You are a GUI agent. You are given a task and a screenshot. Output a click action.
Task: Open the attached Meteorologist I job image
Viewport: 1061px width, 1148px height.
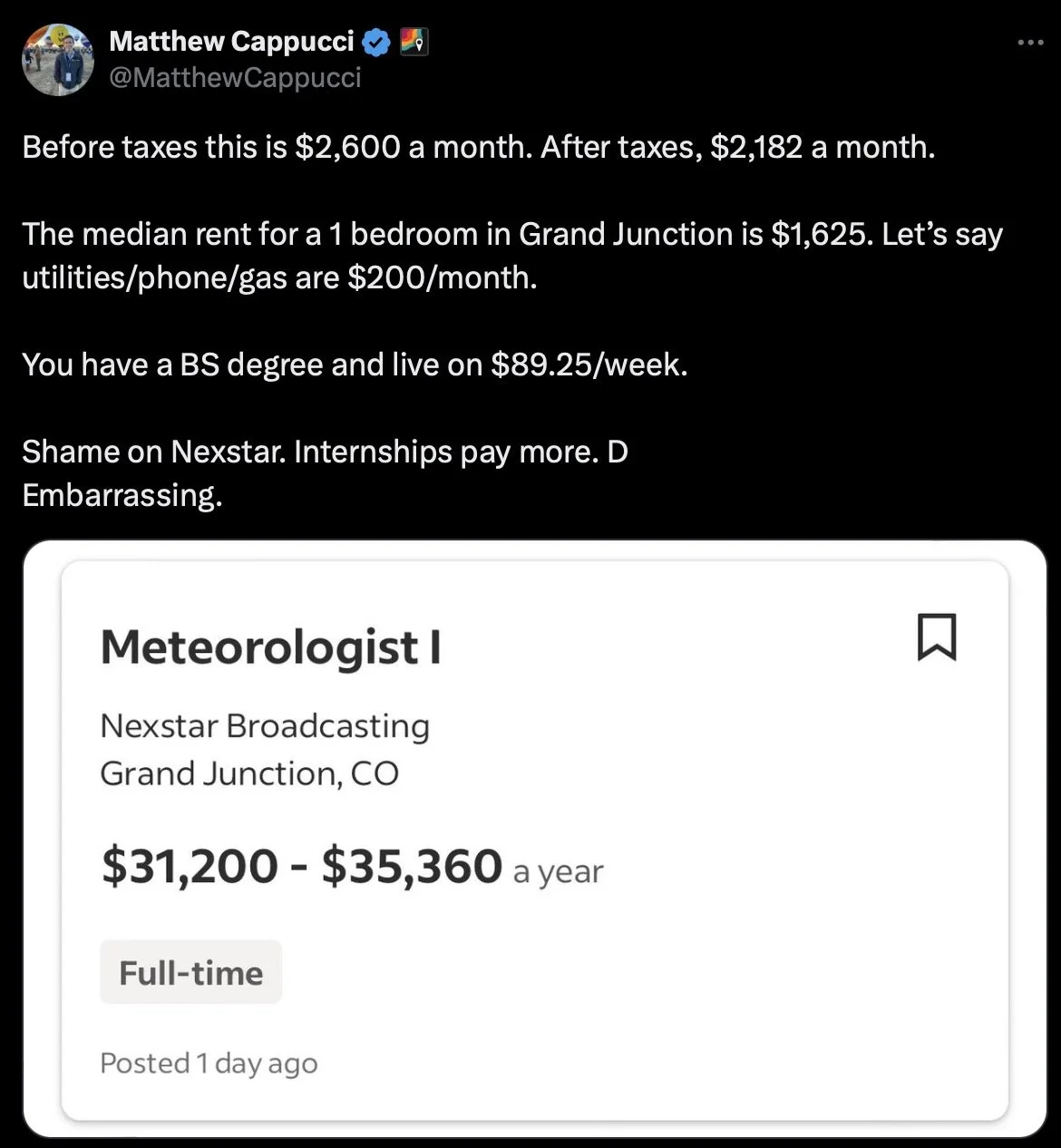534,839
